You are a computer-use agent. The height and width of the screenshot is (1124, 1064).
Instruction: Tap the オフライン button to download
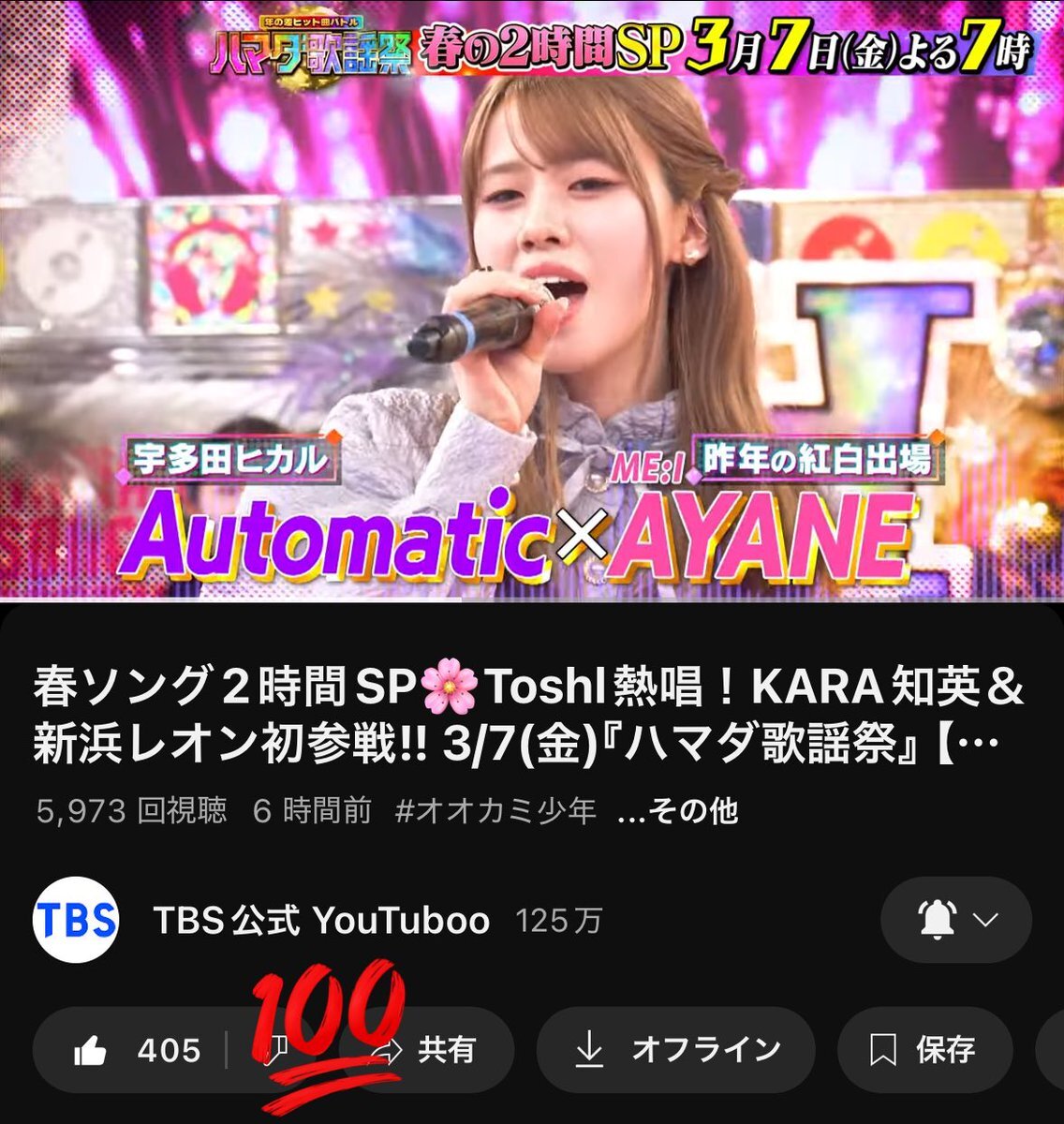click(x=674, y=1051)
